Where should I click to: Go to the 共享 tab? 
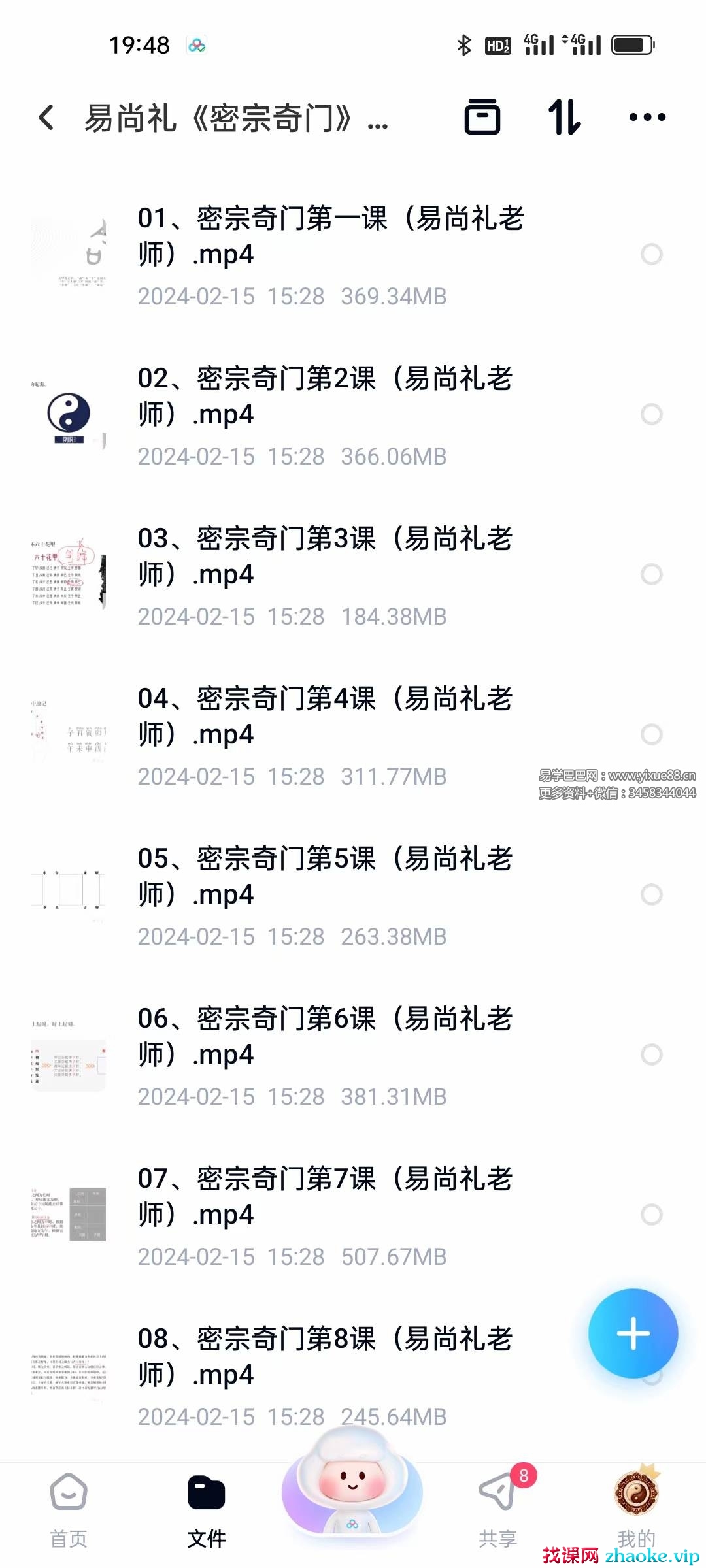pos(497,1510)
